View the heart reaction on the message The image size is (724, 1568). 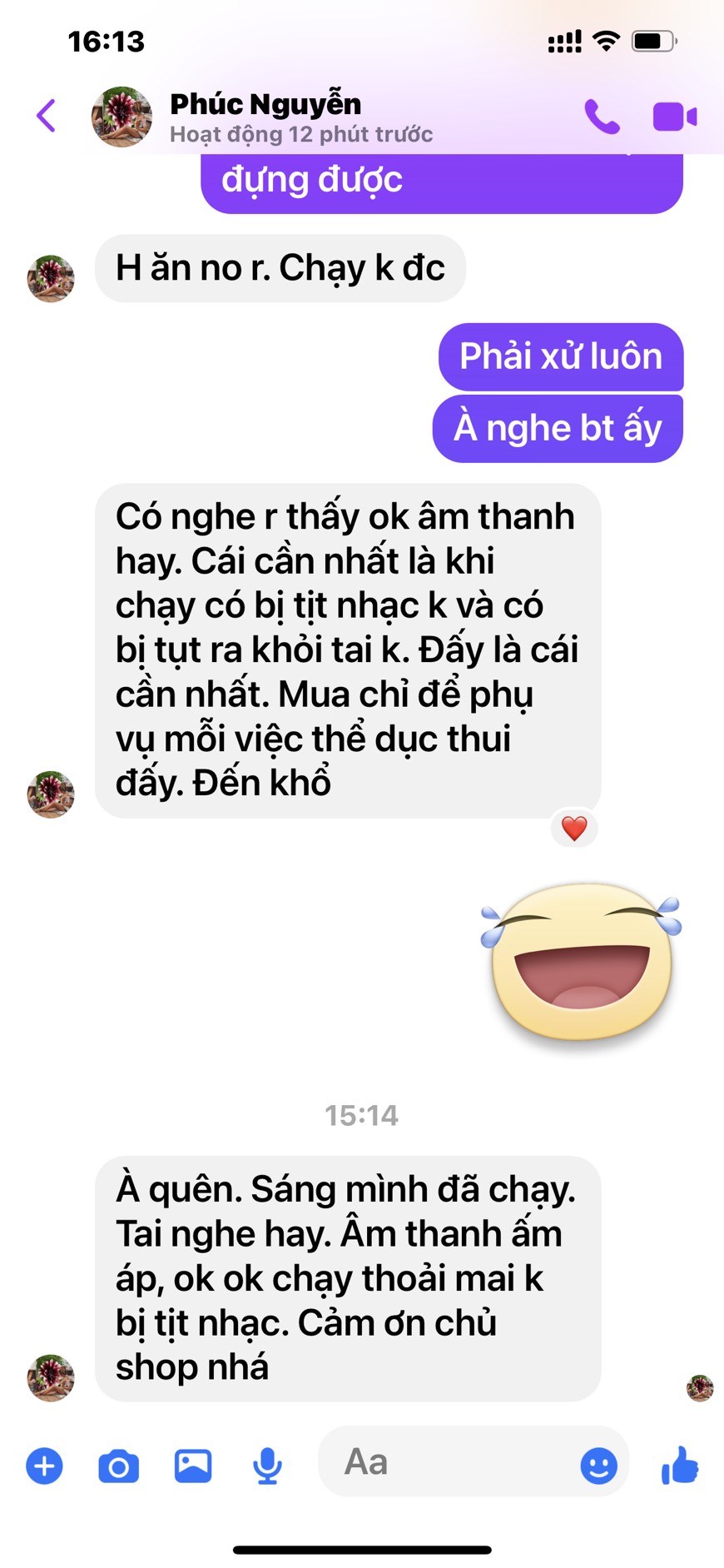[x=574, y=828]
